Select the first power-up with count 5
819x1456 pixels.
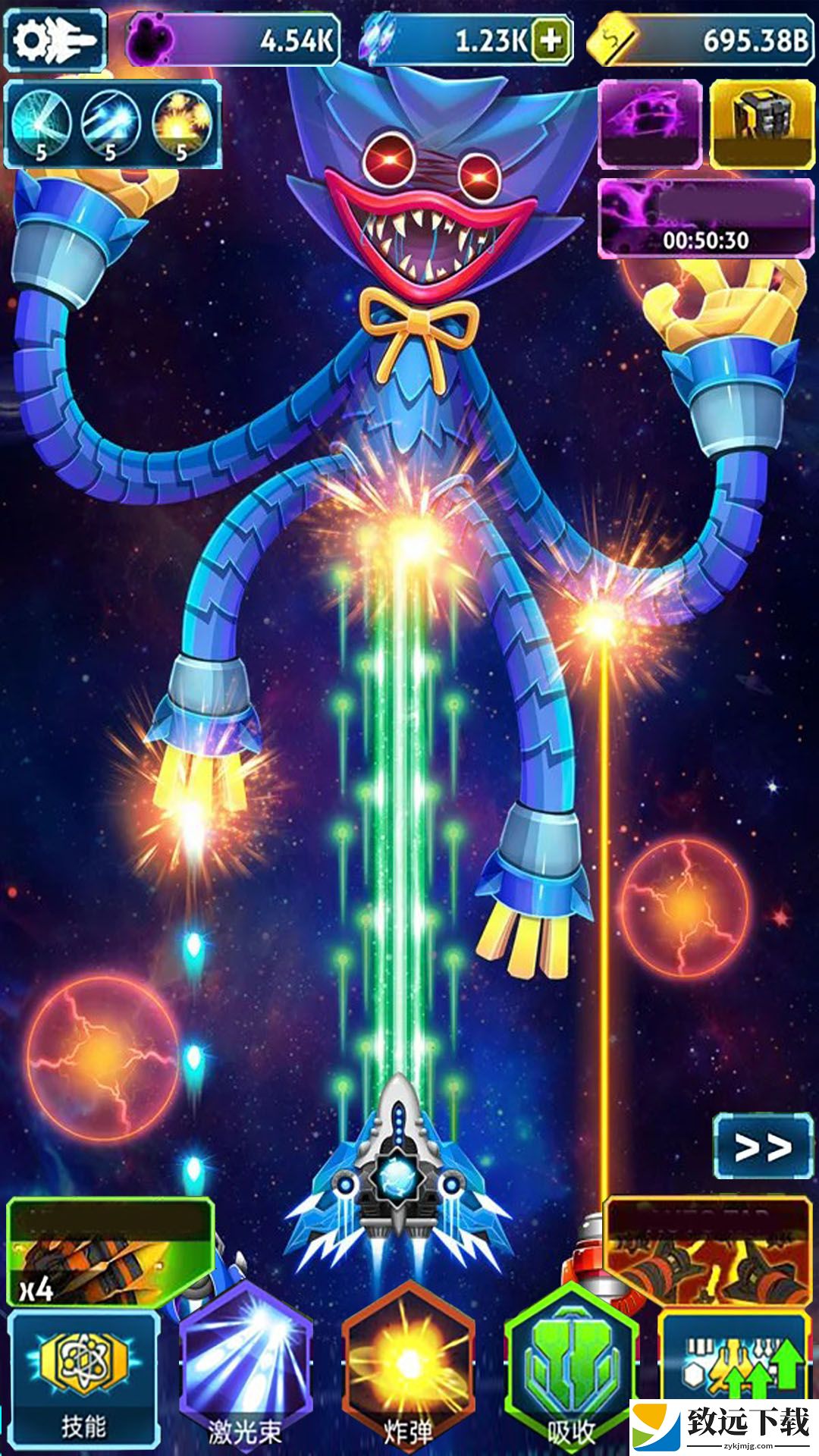[x=42, y=125]
